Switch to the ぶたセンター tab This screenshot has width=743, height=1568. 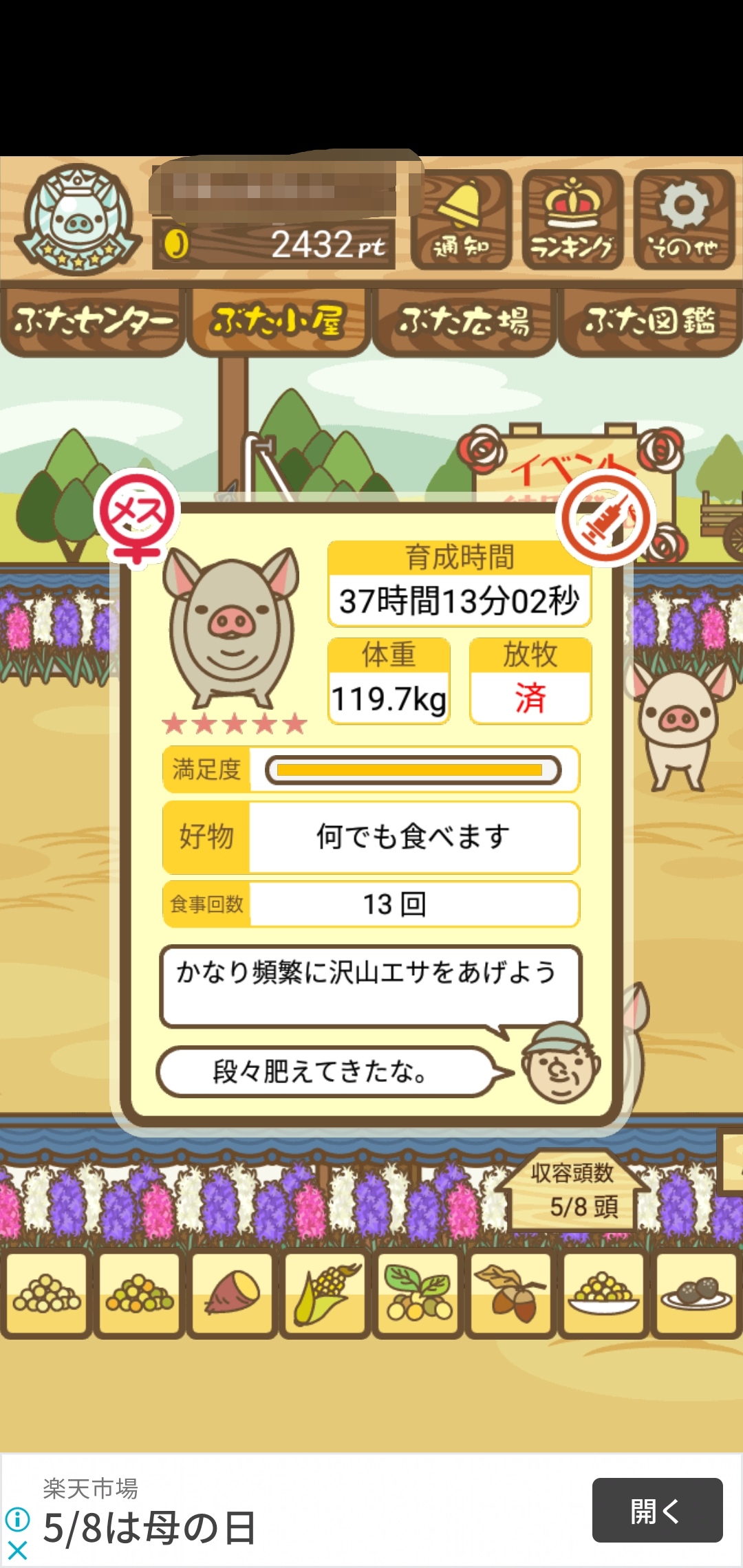click(93, 321)
